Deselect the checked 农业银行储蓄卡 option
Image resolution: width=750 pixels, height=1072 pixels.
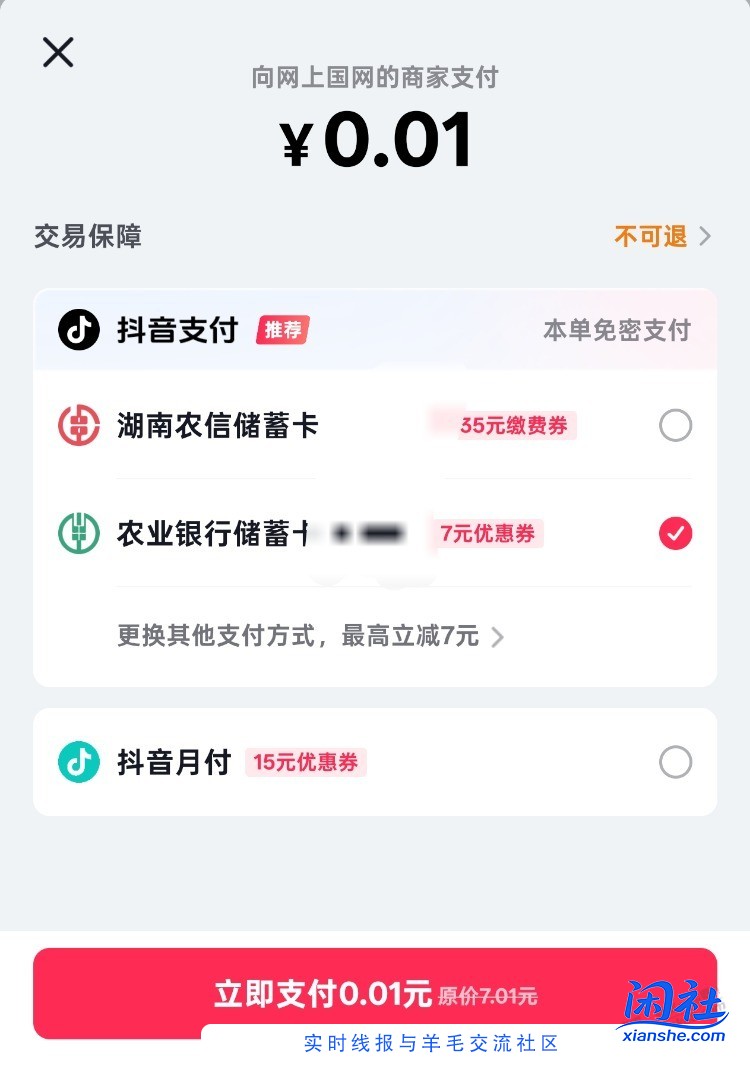[676, 533]
